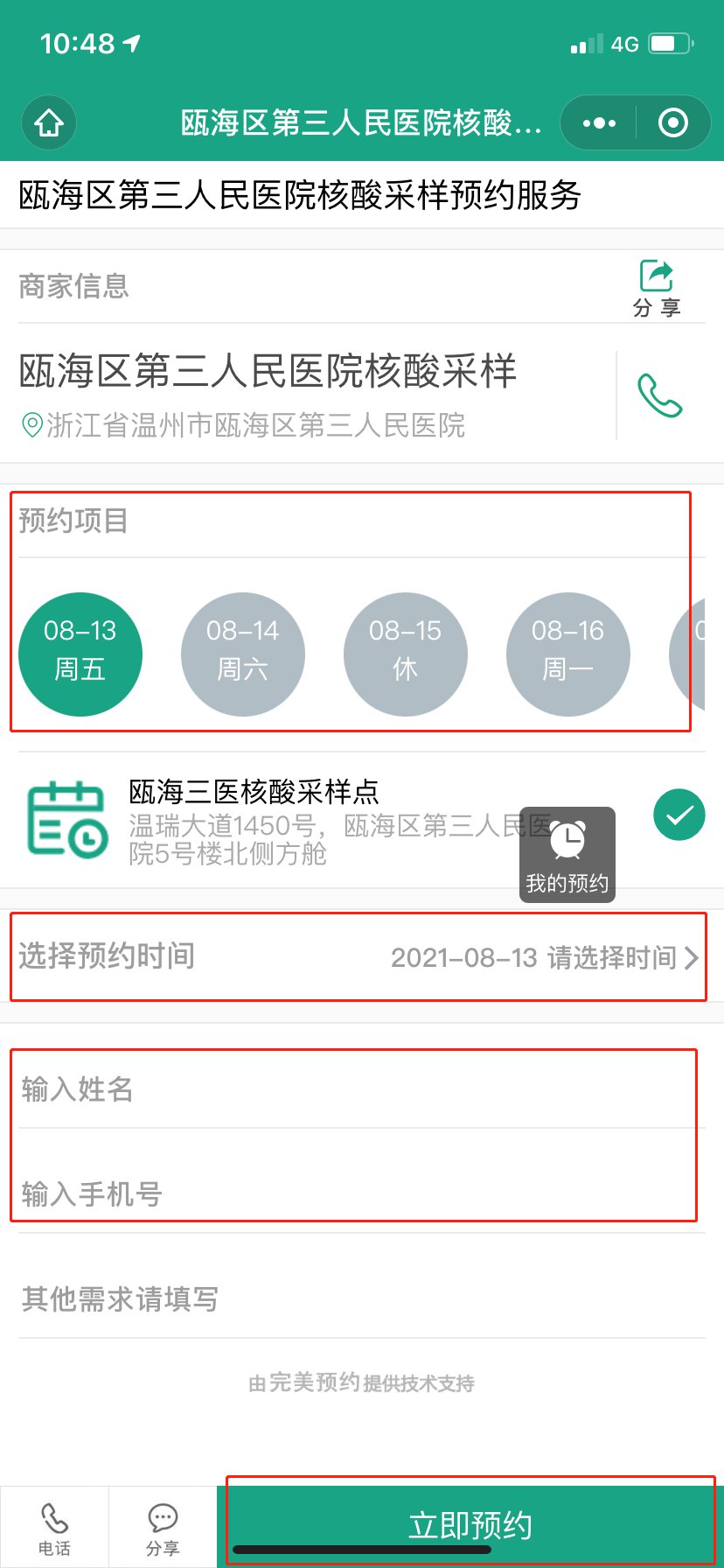This screenshot has height=1568, width=724.
Task: Tap 分享 share icon in merchant info
Action: point(657,287)
